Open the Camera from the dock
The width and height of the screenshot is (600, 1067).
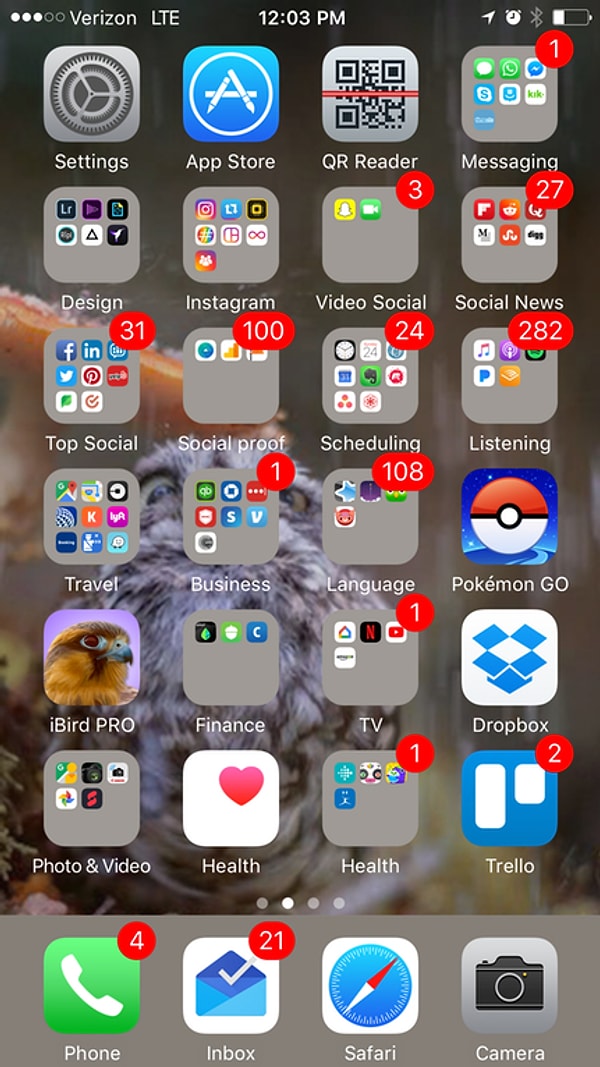509,986
